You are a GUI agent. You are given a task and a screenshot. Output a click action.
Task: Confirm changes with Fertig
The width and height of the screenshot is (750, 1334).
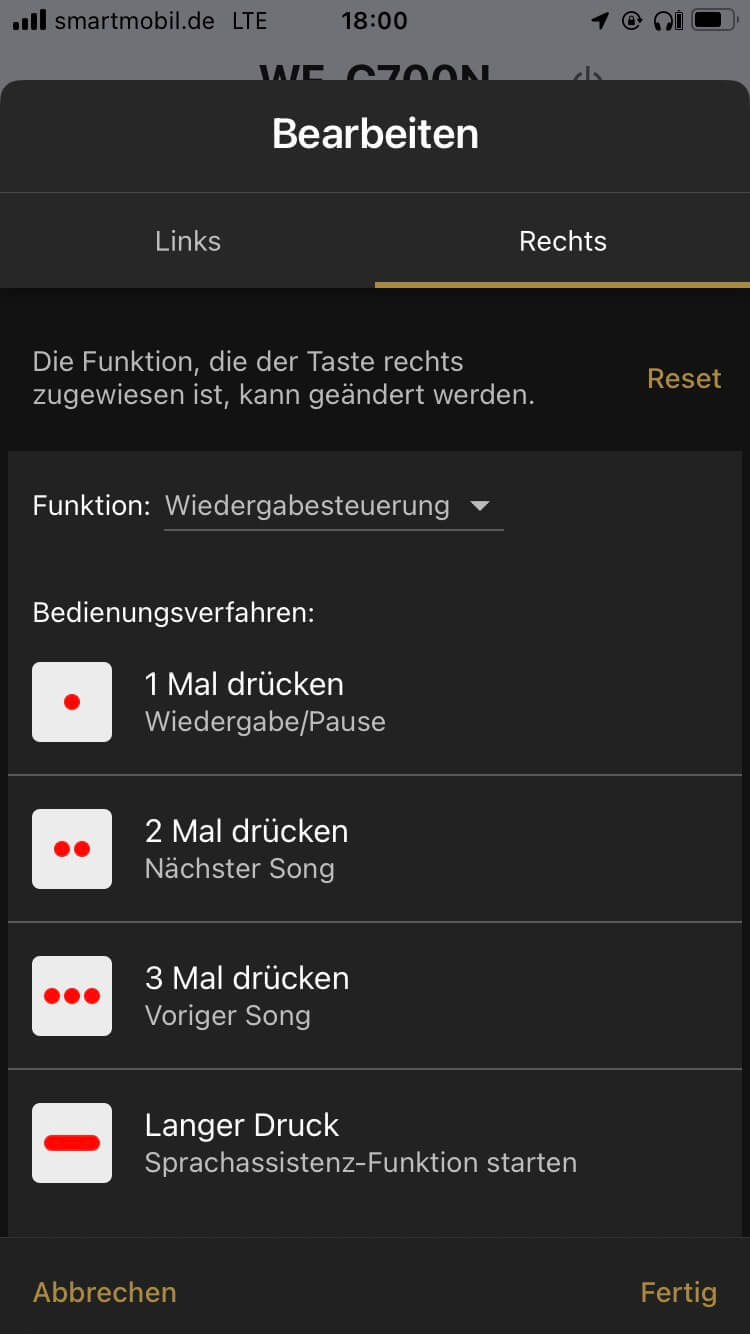click(678, 1292)
